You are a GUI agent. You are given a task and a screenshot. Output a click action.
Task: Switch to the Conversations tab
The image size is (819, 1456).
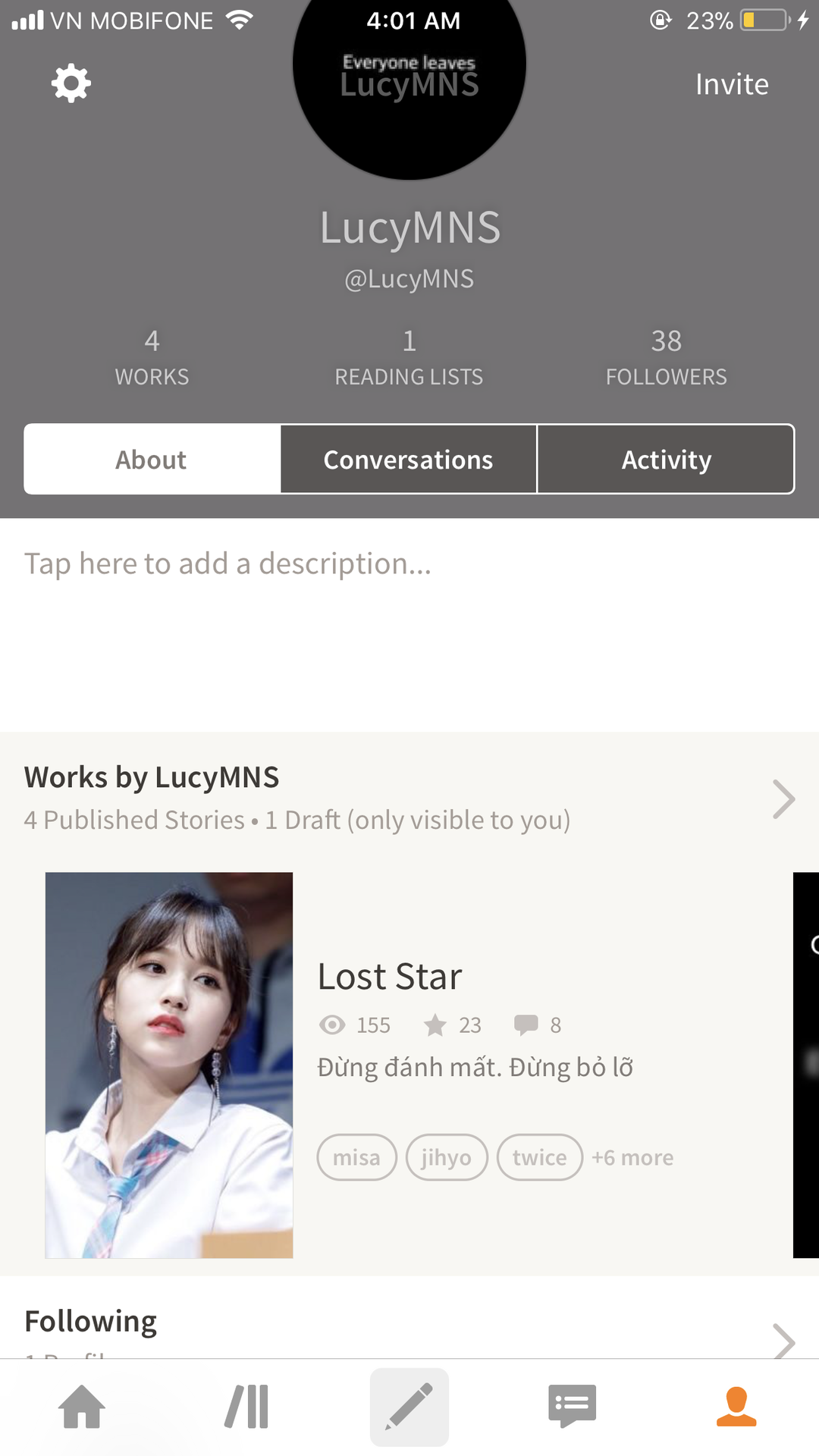click(x=408, y=460)
